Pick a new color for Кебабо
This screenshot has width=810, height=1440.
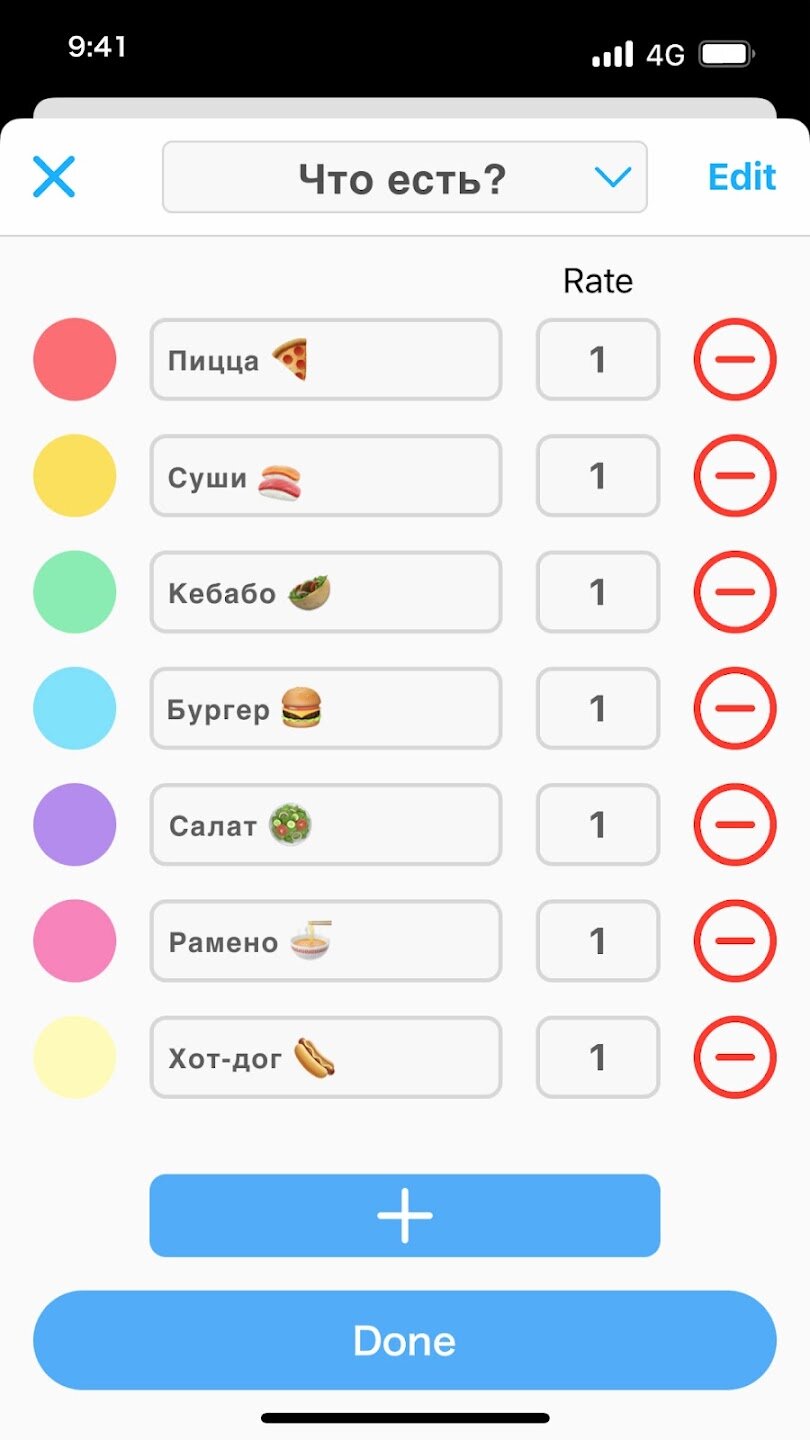click(75, 592)
